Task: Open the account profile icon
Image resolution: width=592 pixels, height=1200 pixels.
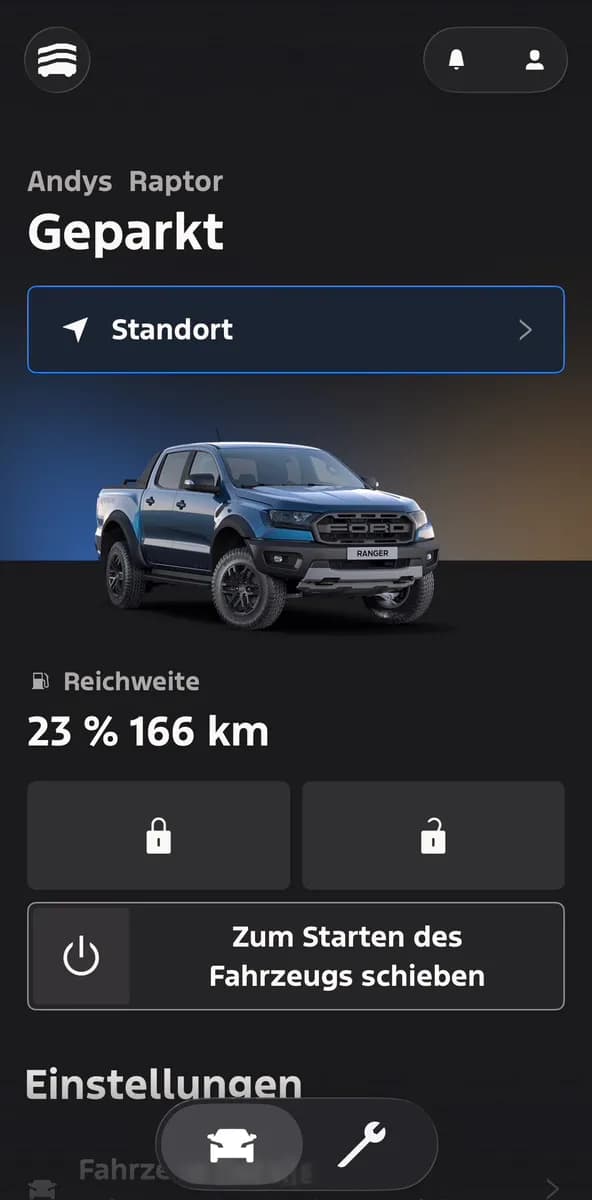Action: click(535, 60)
